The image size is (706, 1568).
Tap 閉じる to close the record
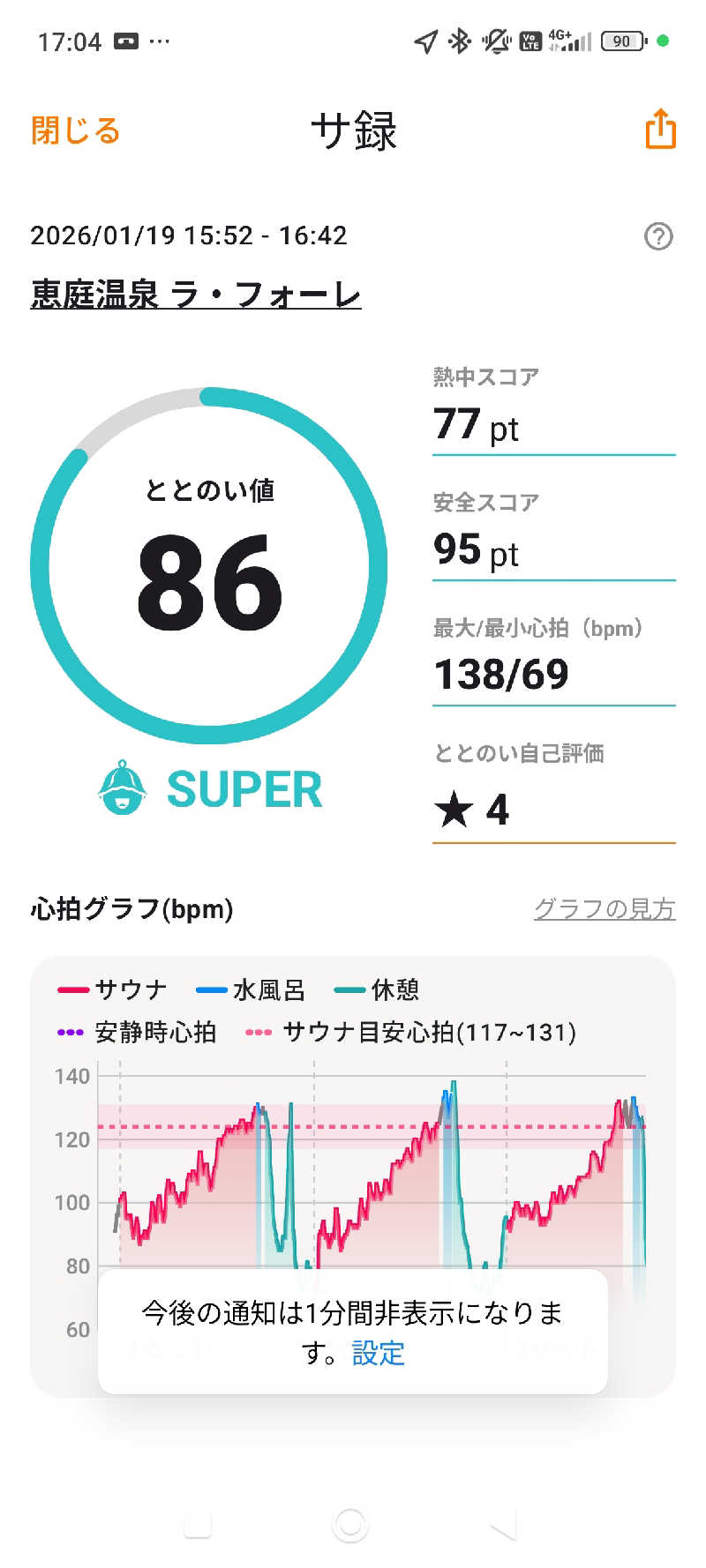click(x=75, y=131)
